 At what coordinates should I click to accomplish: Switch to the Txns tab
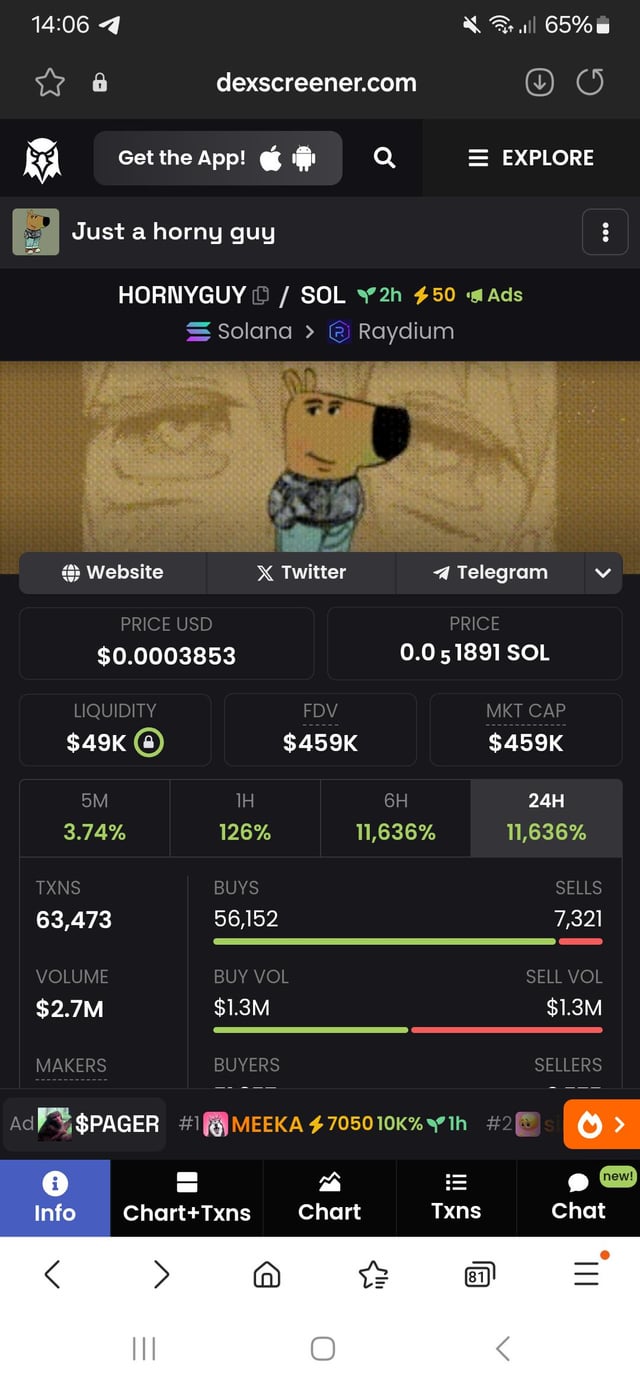[456, 1198]
